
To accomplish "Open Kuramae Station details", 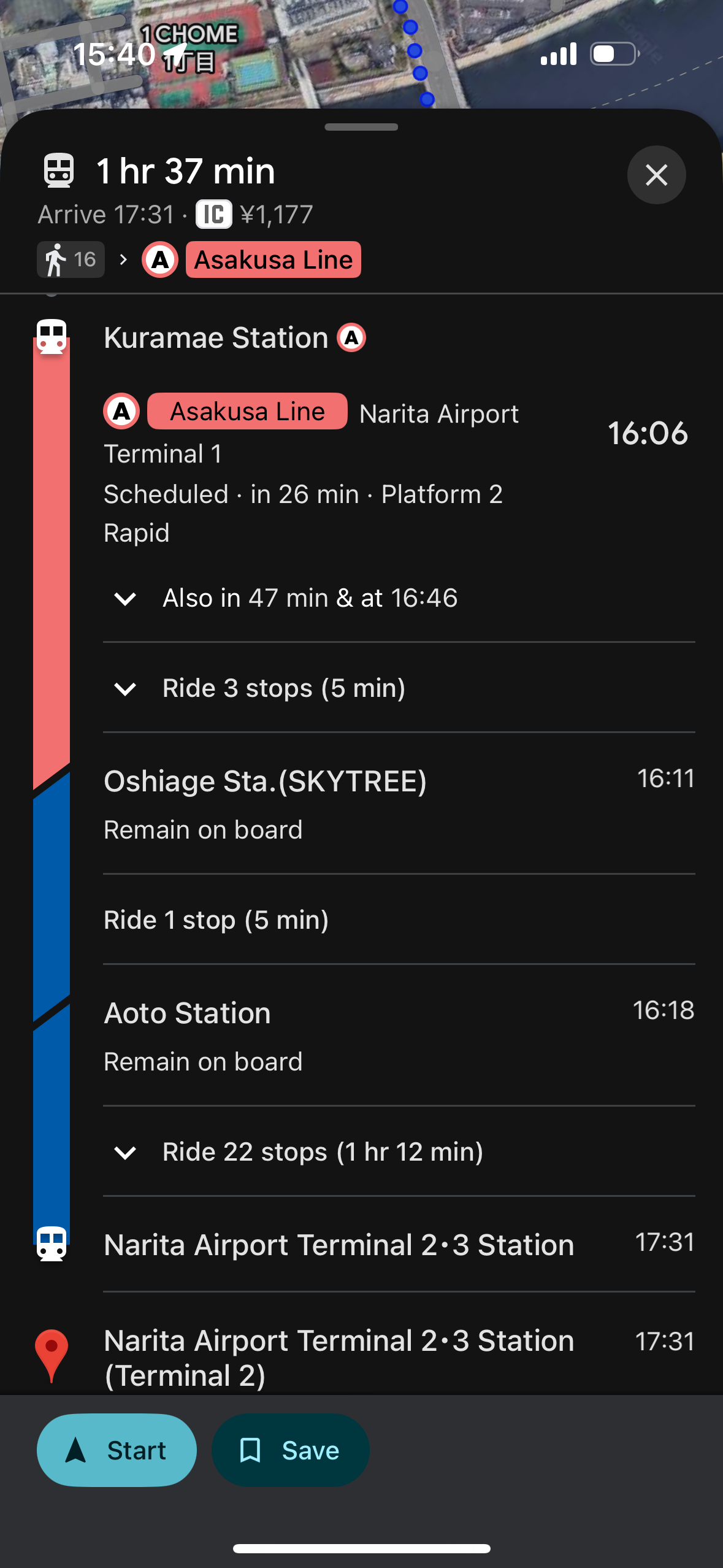I will pyautogui.click(x=216, y=338).
